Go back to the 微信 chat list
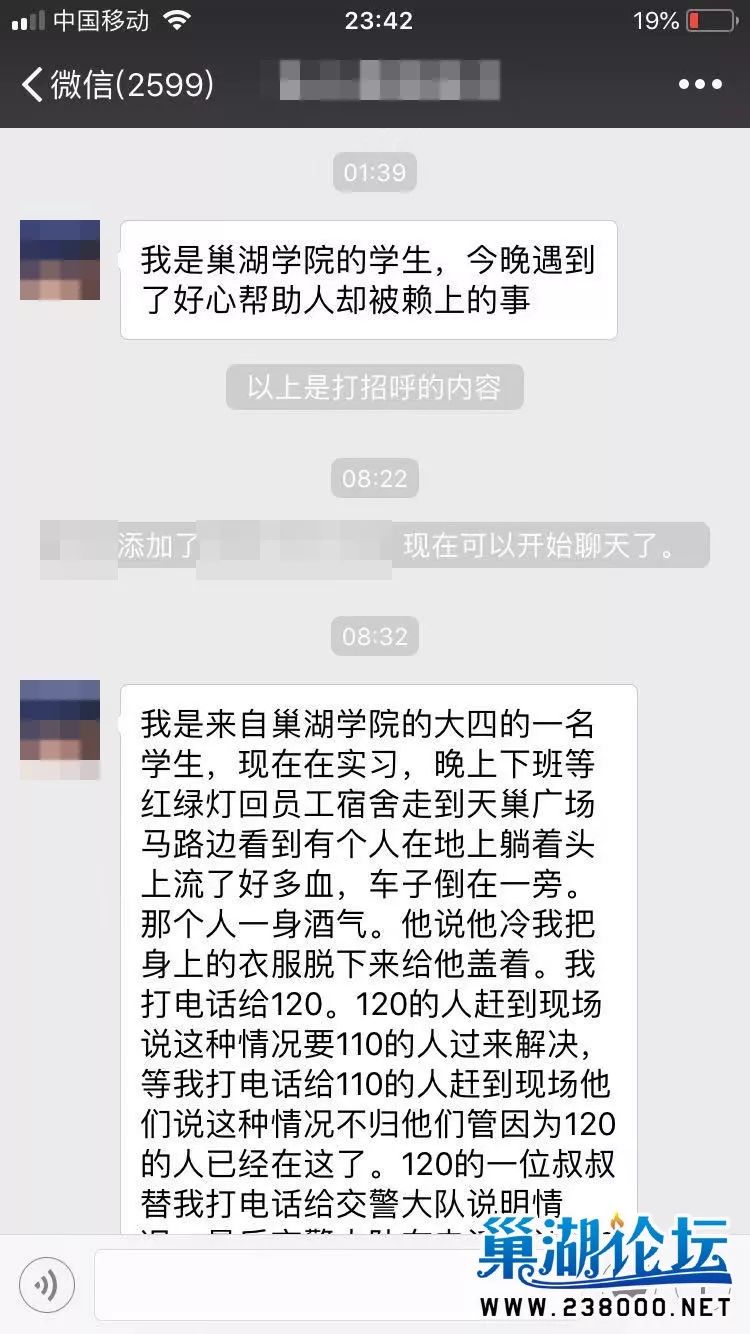Image resolution: width=750 pixels, height=1334 pixels. (x=115, y=84)
